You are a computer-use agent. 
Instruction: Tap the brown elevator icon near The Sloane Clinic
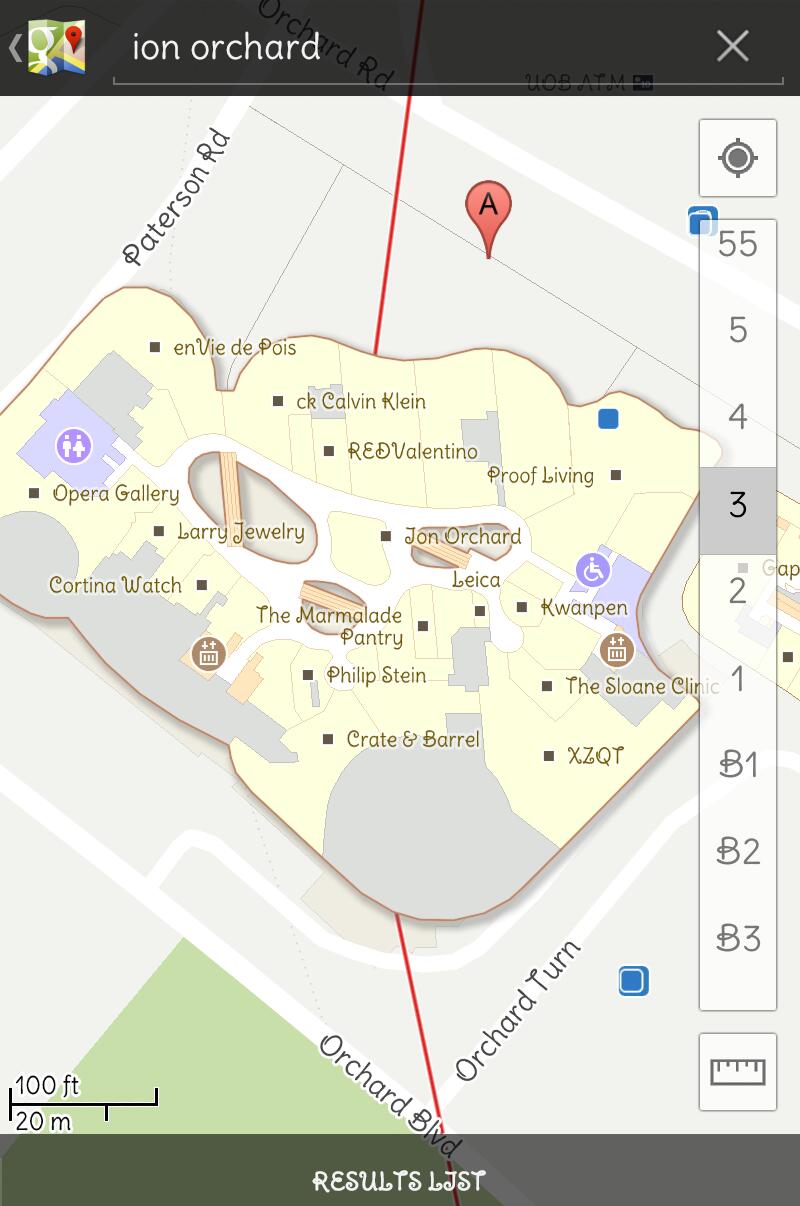(x=617, y=650)
